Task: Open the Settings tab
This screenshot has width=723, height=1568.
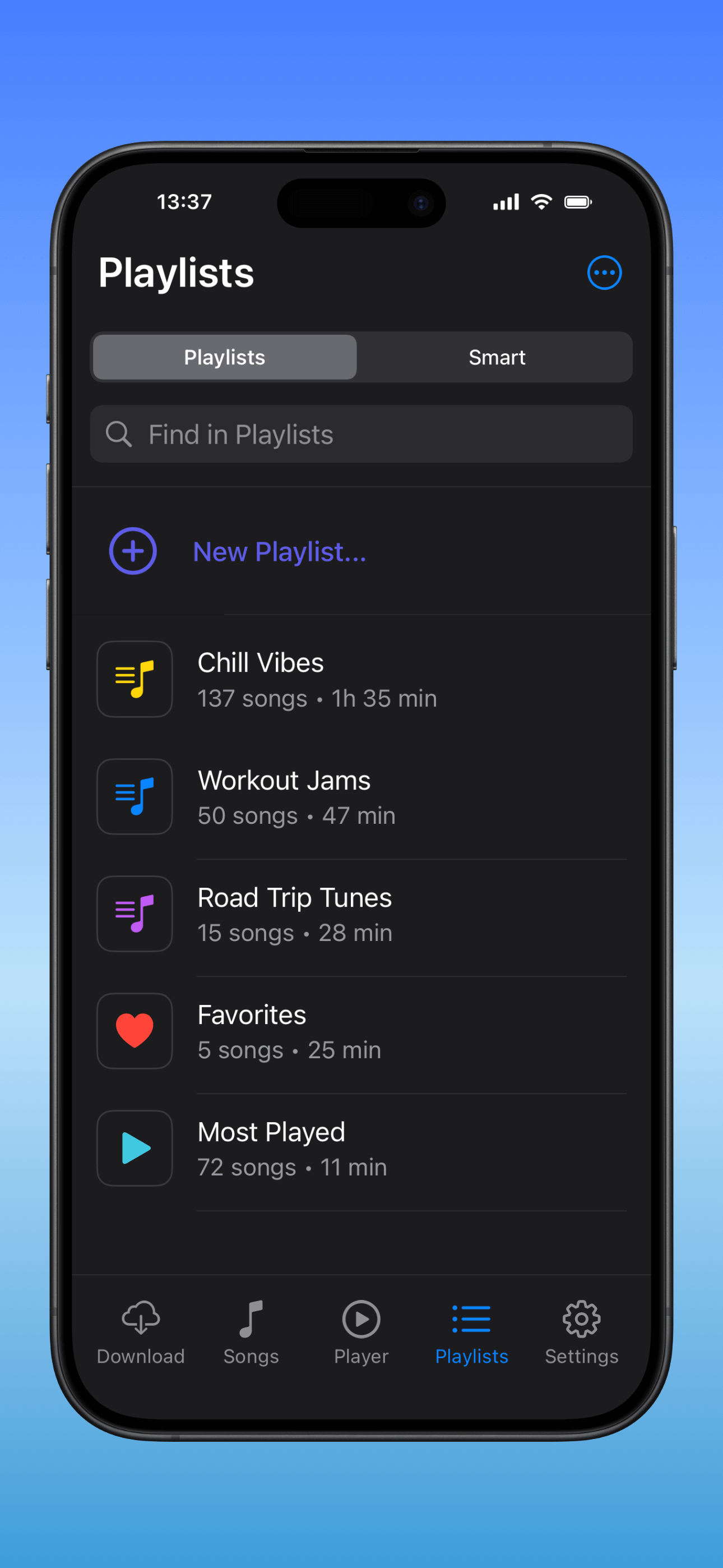Action: 581,1332
